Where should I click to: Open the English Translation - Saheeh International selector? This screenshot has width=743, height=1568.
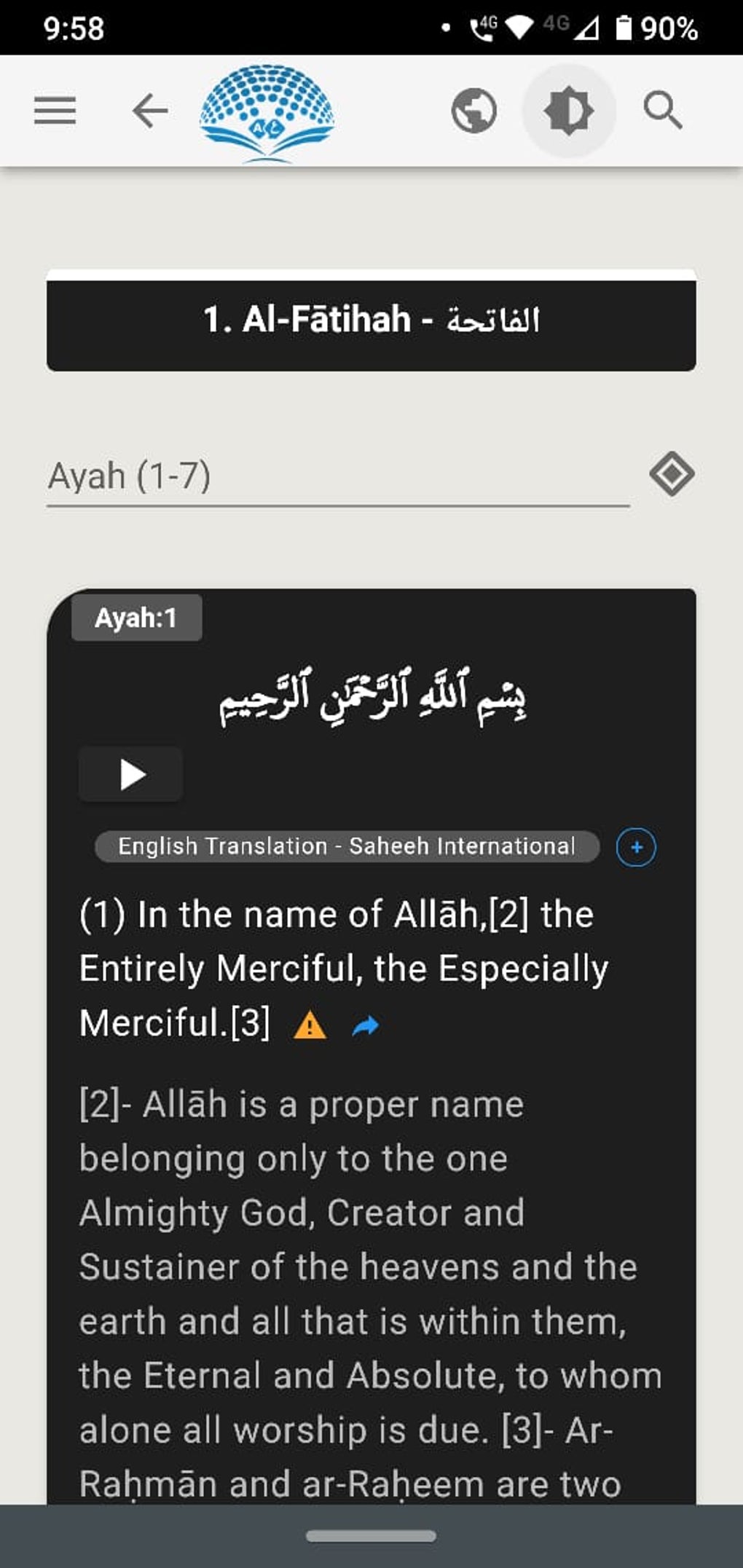pos(345,846)
